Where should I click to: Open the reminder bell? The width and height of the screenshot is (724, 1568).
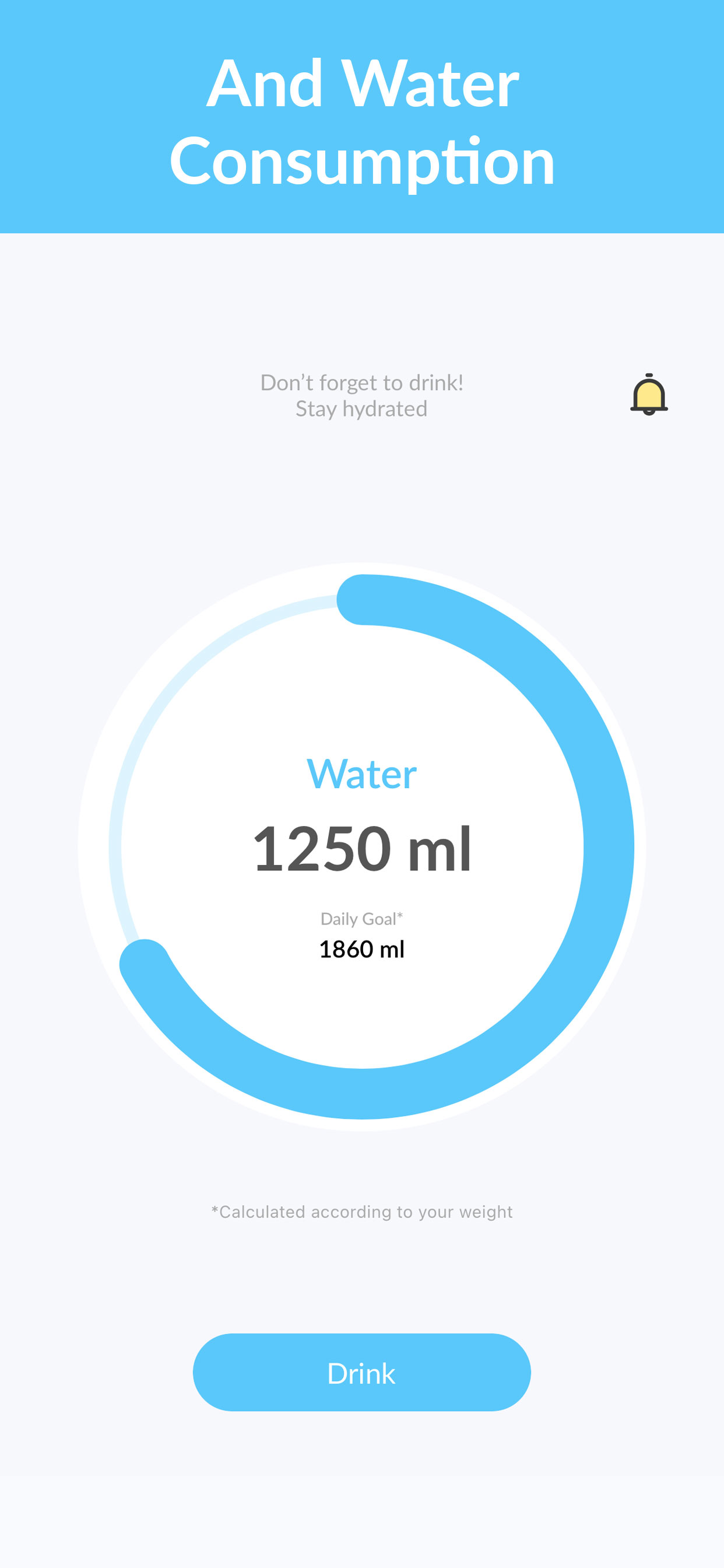[649, 395]
